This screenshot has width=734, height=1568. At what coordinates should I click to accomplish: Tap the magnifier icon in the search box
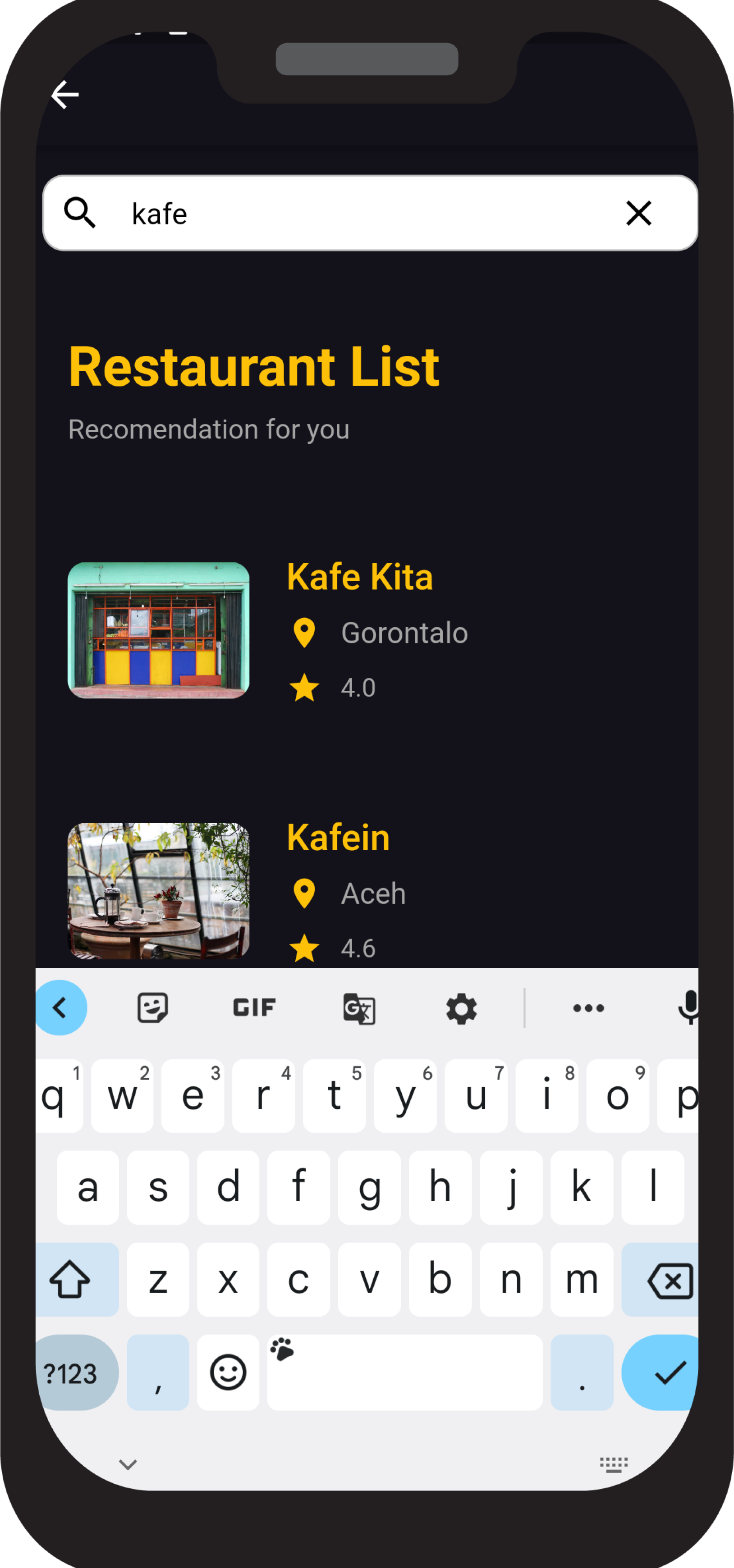(80, 213)
